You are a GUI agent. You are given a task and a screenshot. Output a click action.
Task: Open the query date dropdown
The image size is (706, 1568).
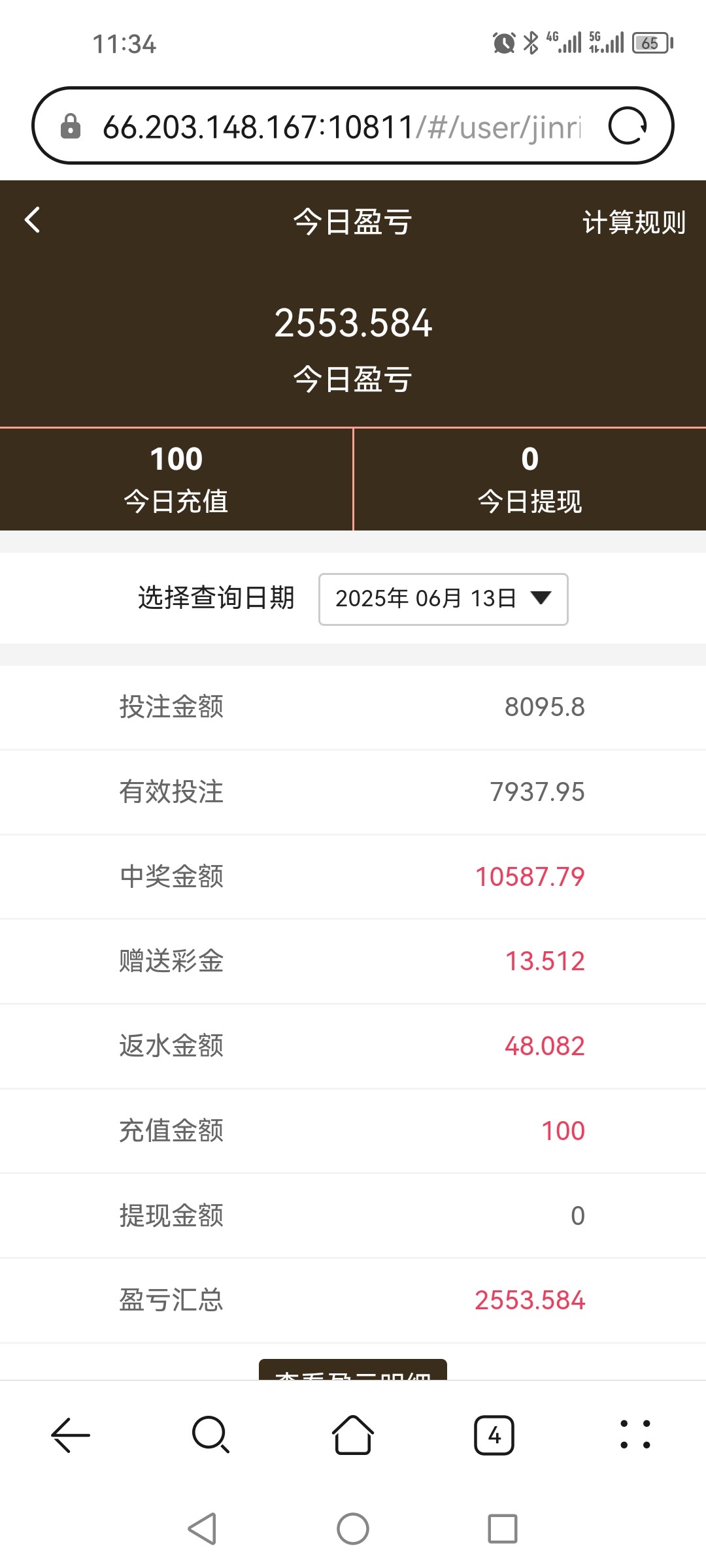443,598
